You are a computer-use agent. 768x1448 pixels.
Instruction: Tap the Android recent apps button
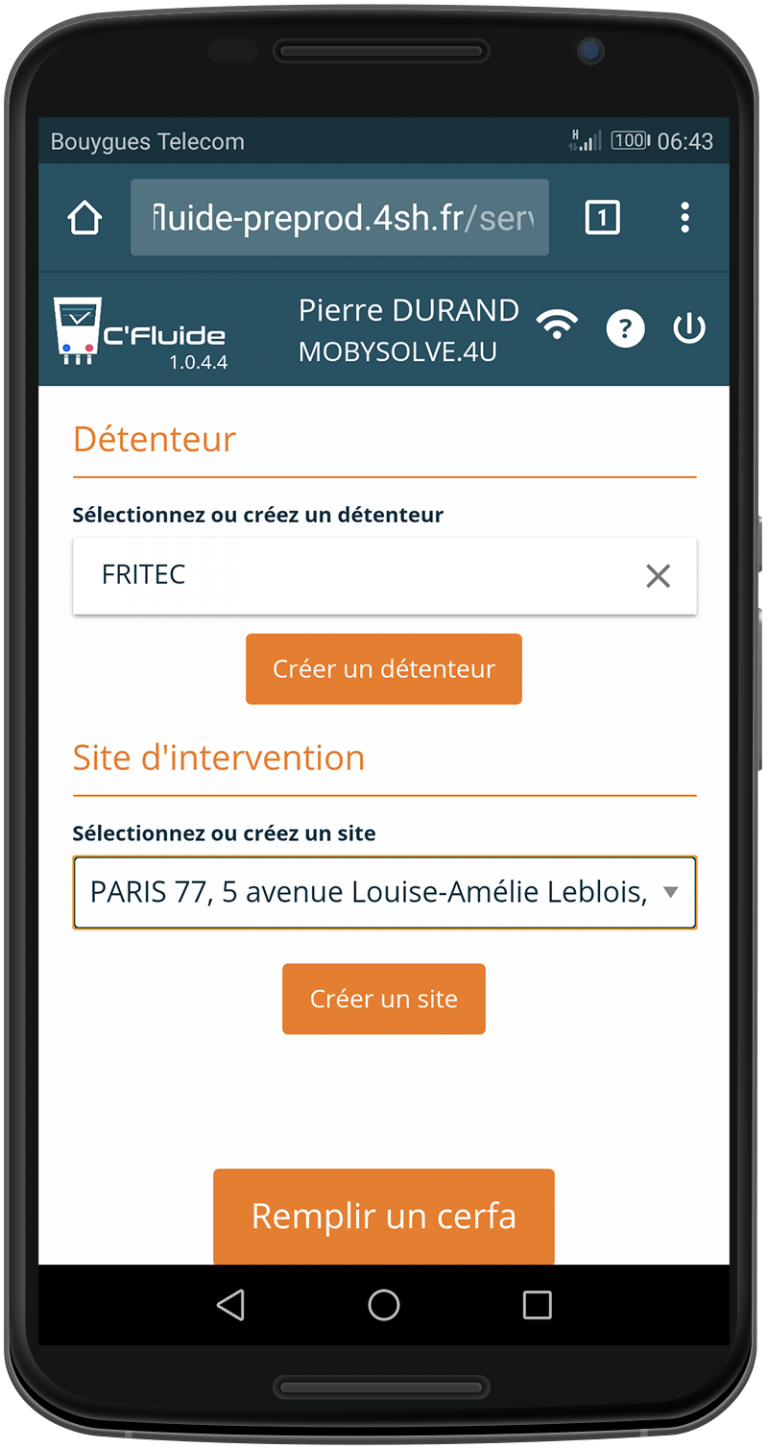(x=538, y=1304)
